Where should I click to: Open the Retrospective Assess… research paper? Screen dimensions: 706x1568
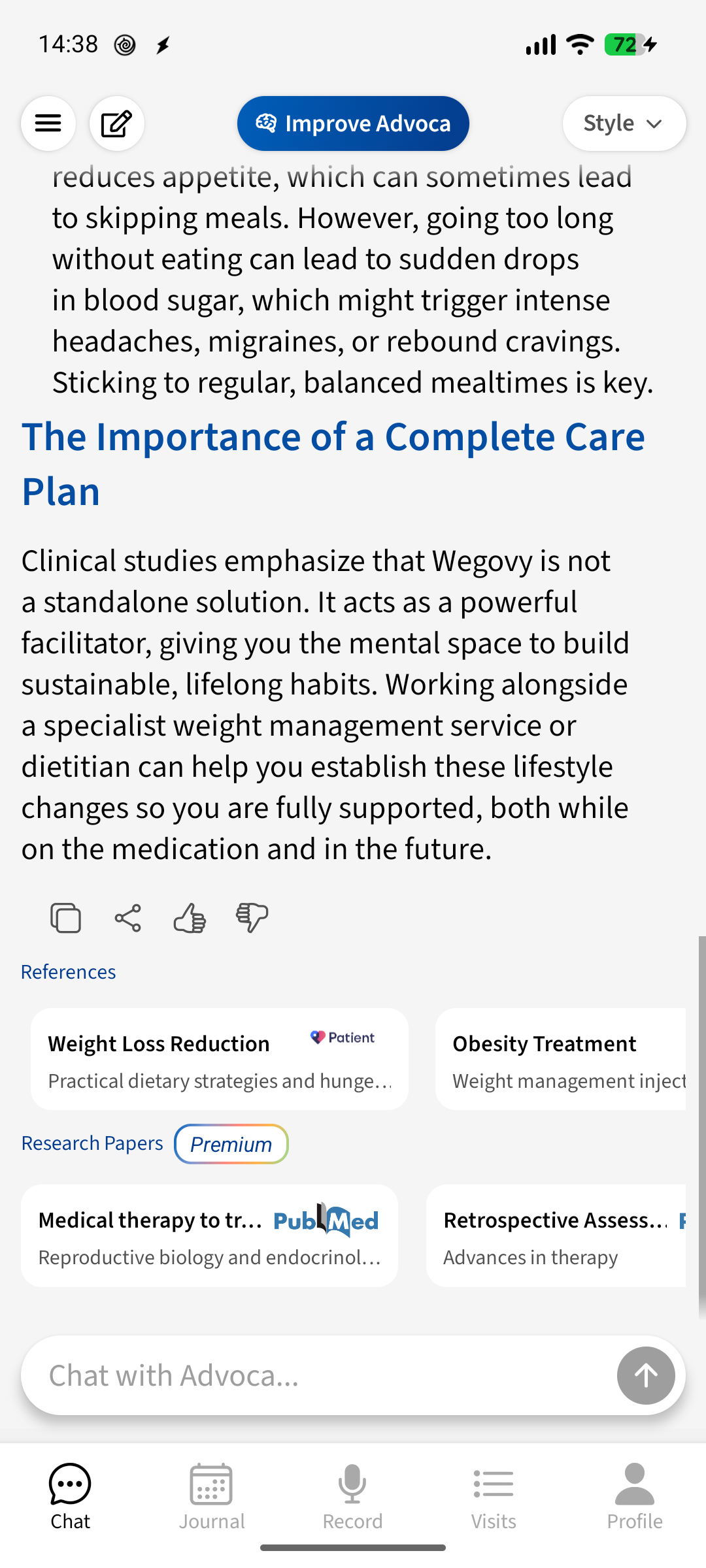[x=556, y=1236]
